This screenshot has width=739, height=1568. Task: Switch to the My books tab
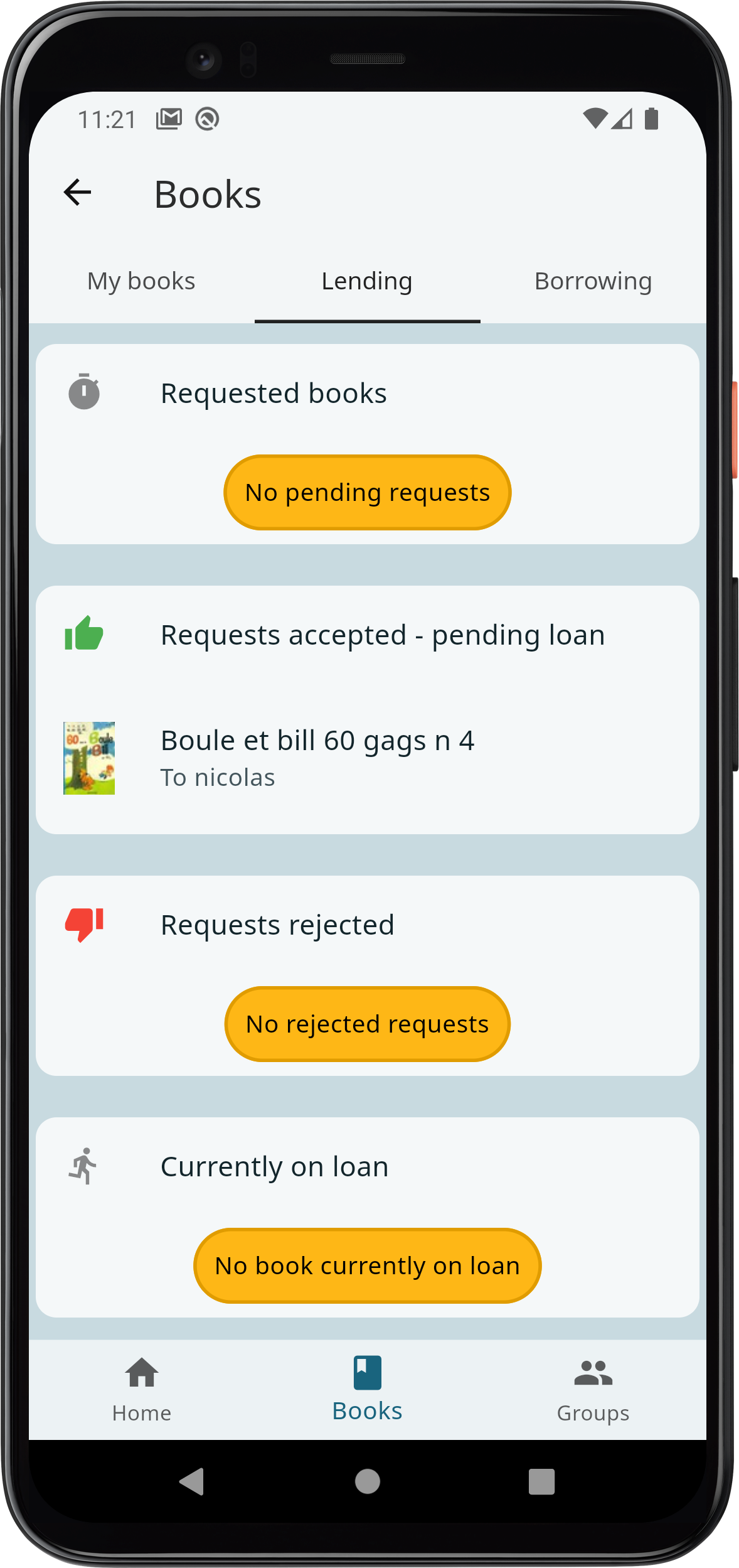click(142, 281)
